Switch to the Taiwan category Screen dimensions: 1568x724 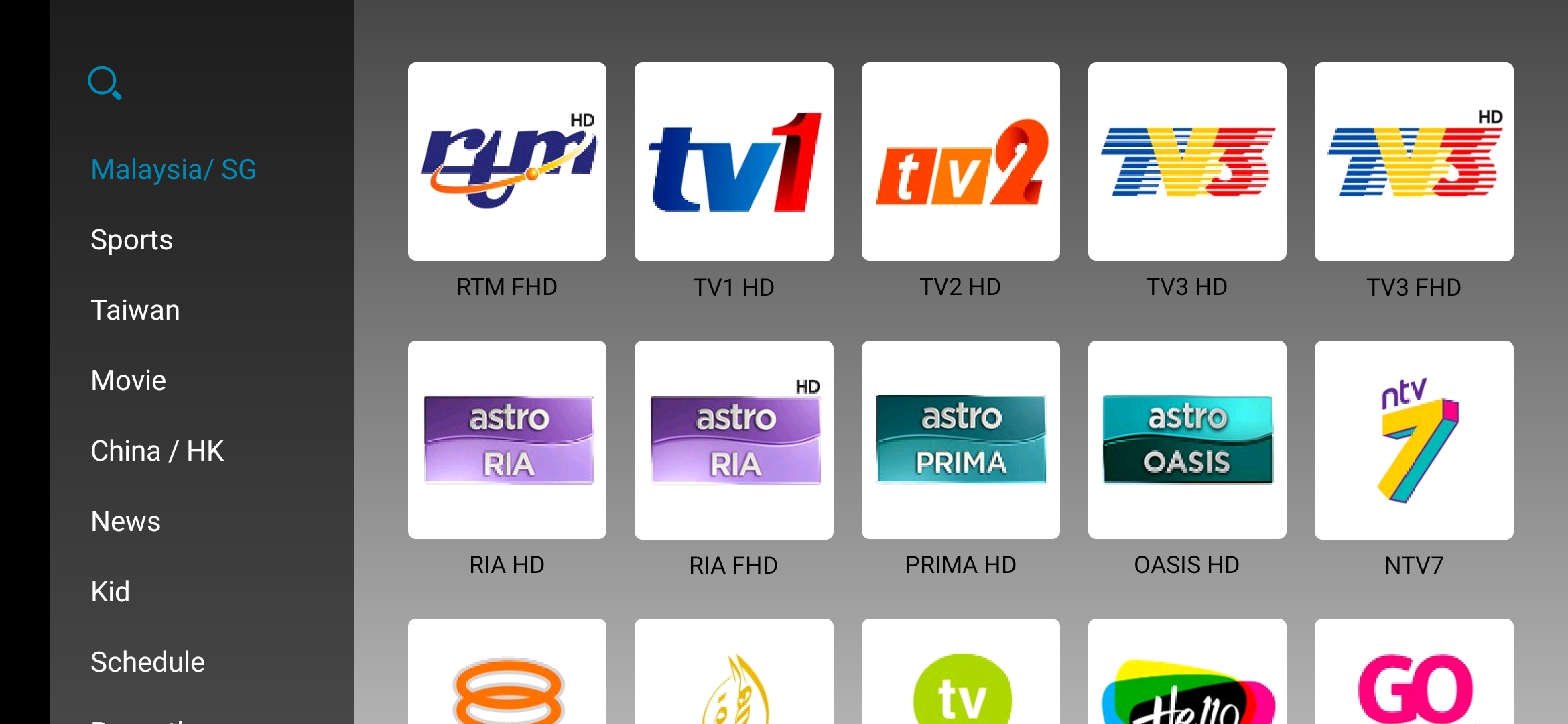(x=135, y=310)
